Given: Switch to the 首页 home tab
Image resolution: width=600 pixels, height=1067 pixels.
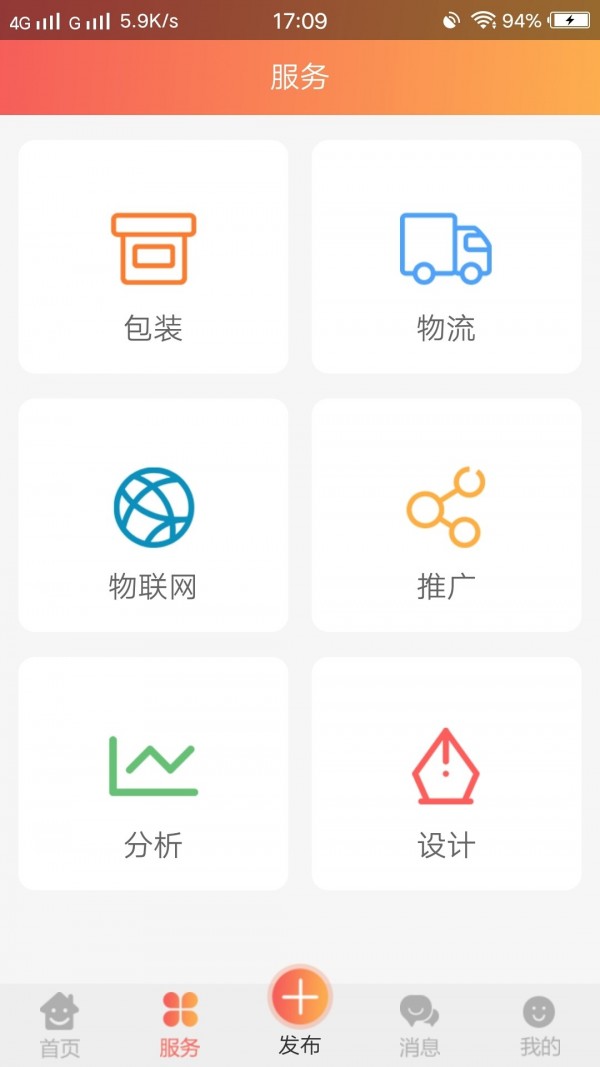Looking at the screenshot, I should point(60,1026).
